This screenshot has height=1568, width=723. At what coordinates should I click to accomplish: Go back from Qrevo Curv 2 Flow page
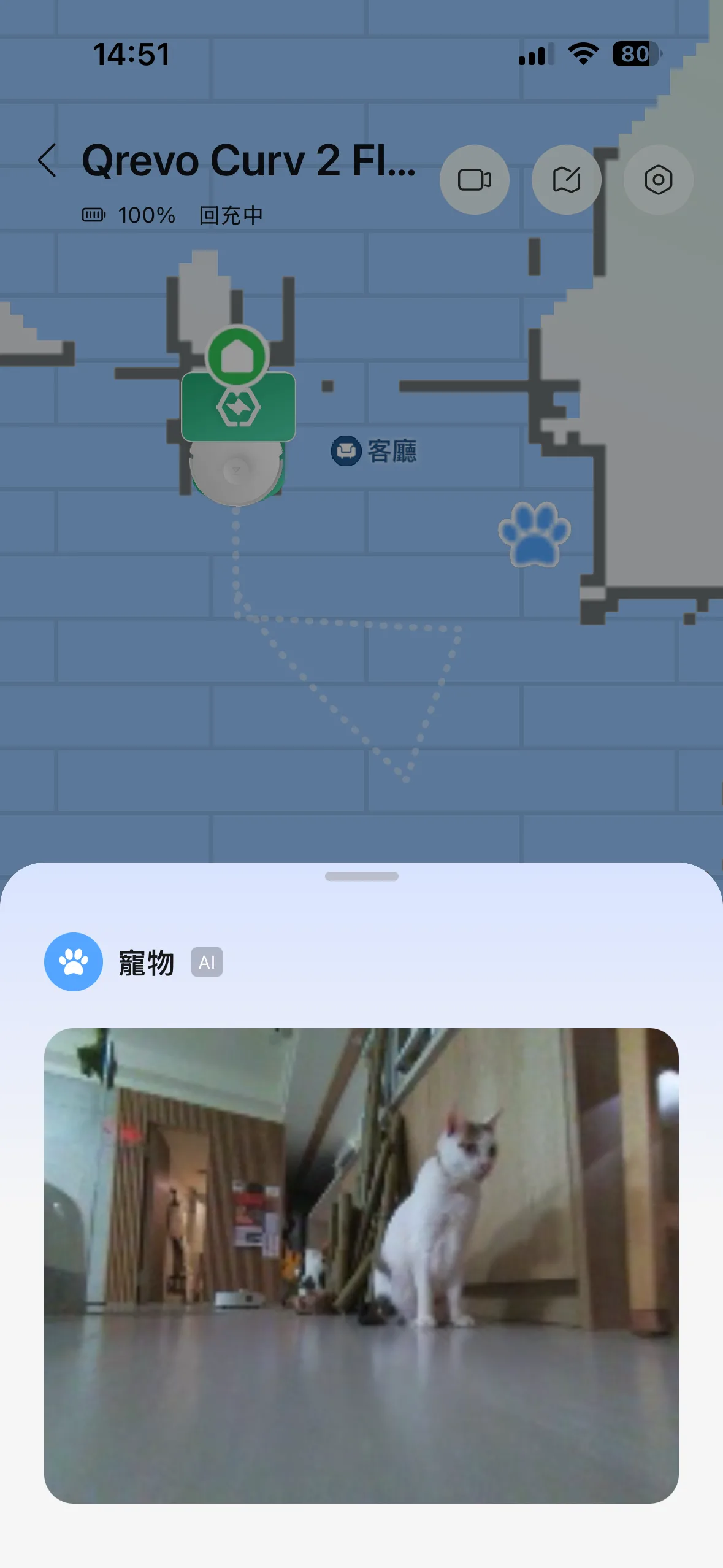coord(47,161)
